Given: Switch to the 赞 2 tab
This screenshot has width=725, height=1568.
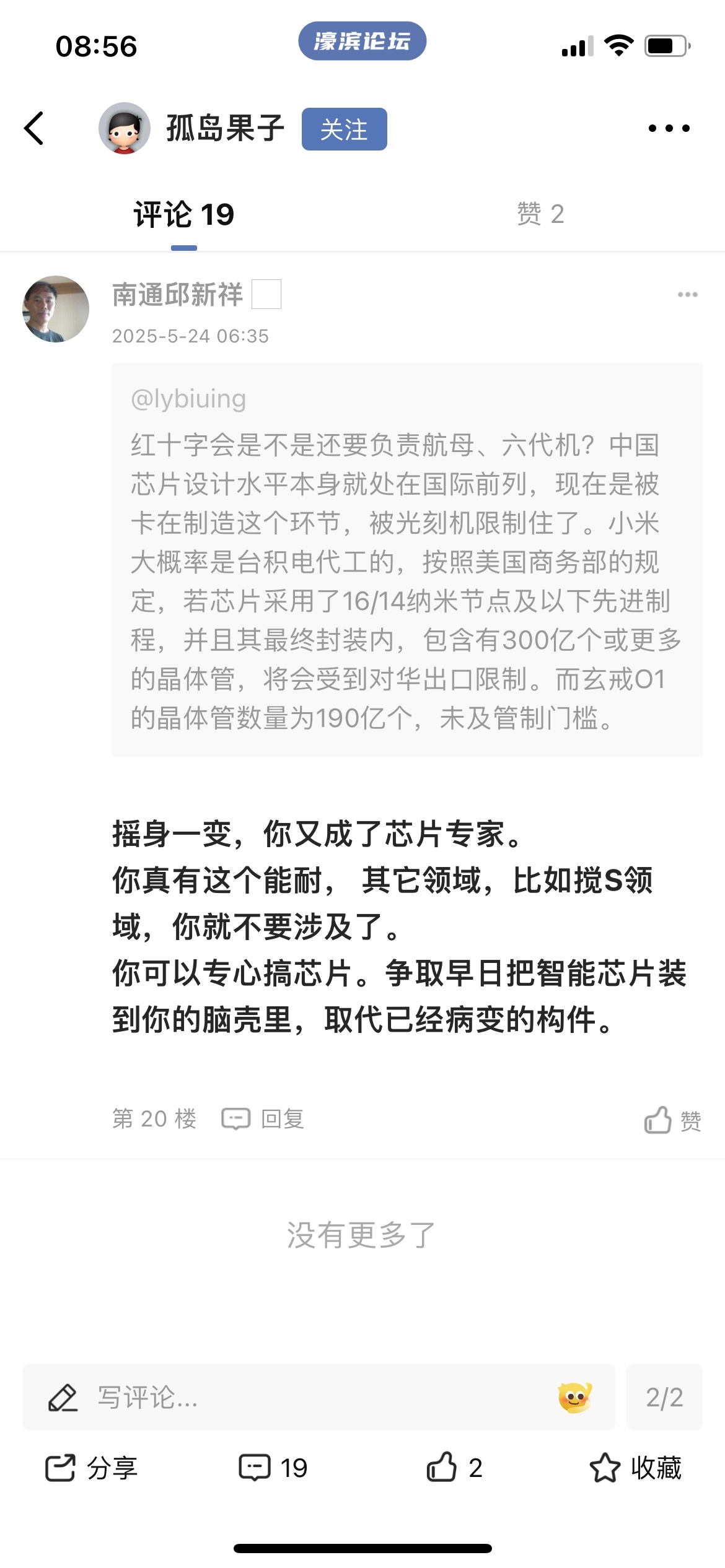Looking at the screenshot, I should (x=540, y=214).
